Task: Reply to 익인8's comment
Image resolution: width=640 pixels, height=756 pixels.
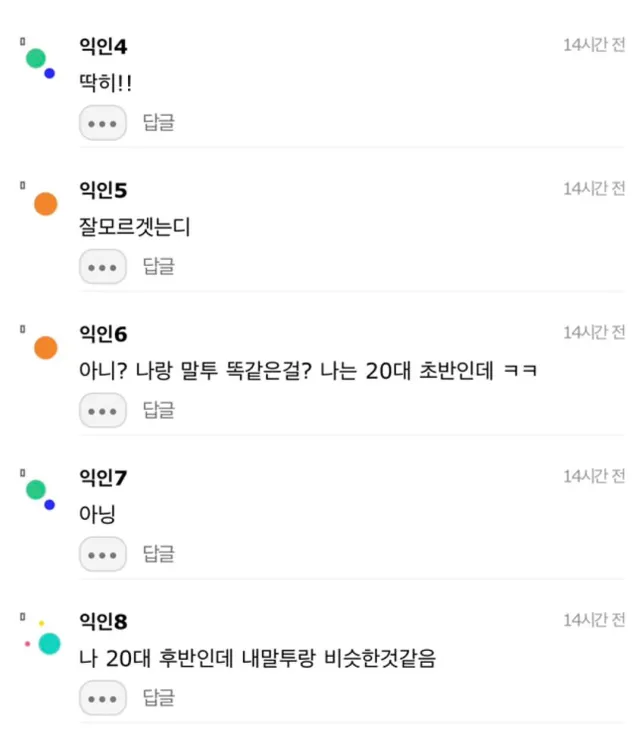Action: (x=158, y=698)
